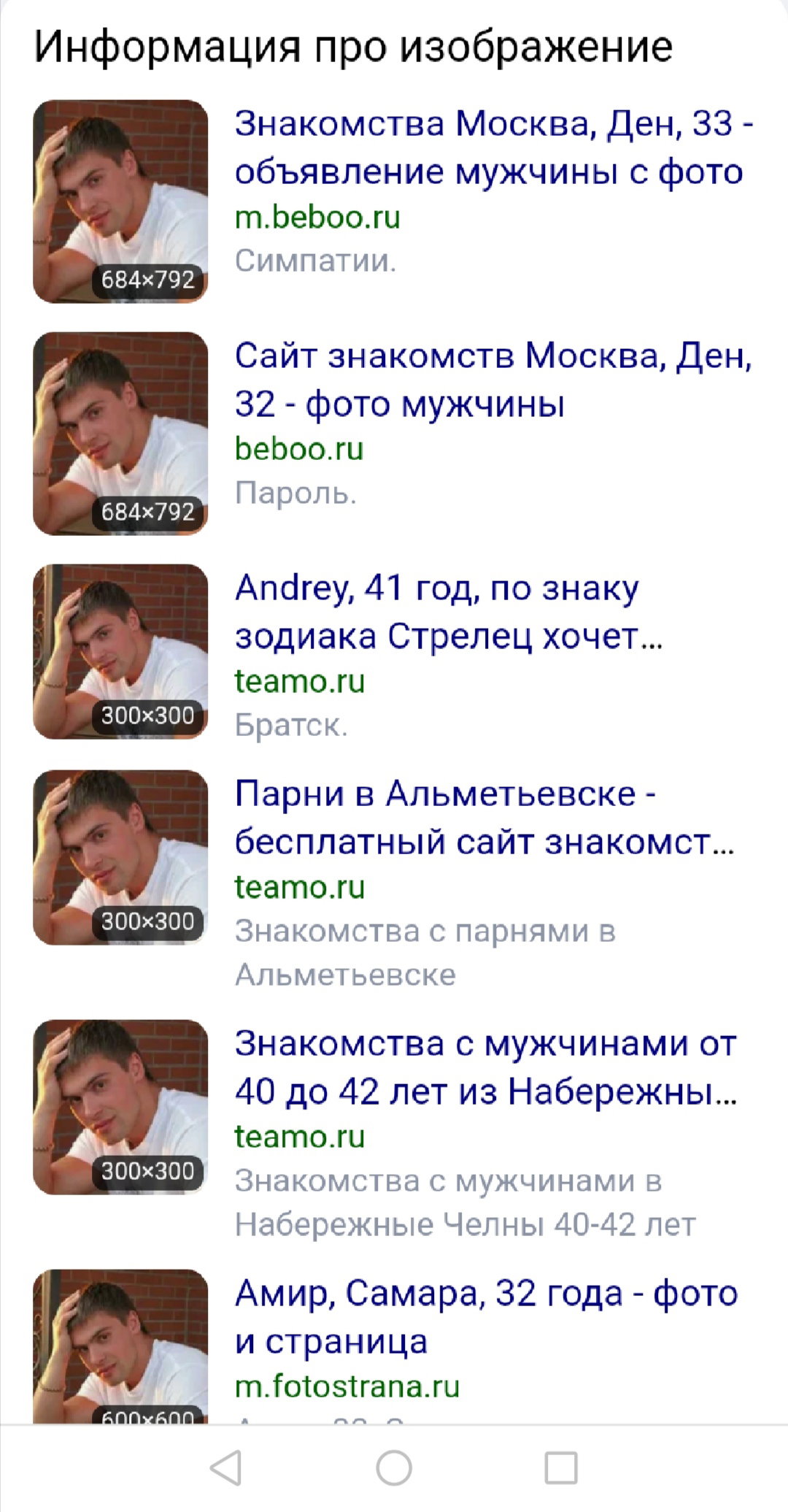This screenshot has width=788, height=1512.
Task: Tap the thumbnail next to 'Парни в Альметьевске'
Action: [x=120, y=857]
